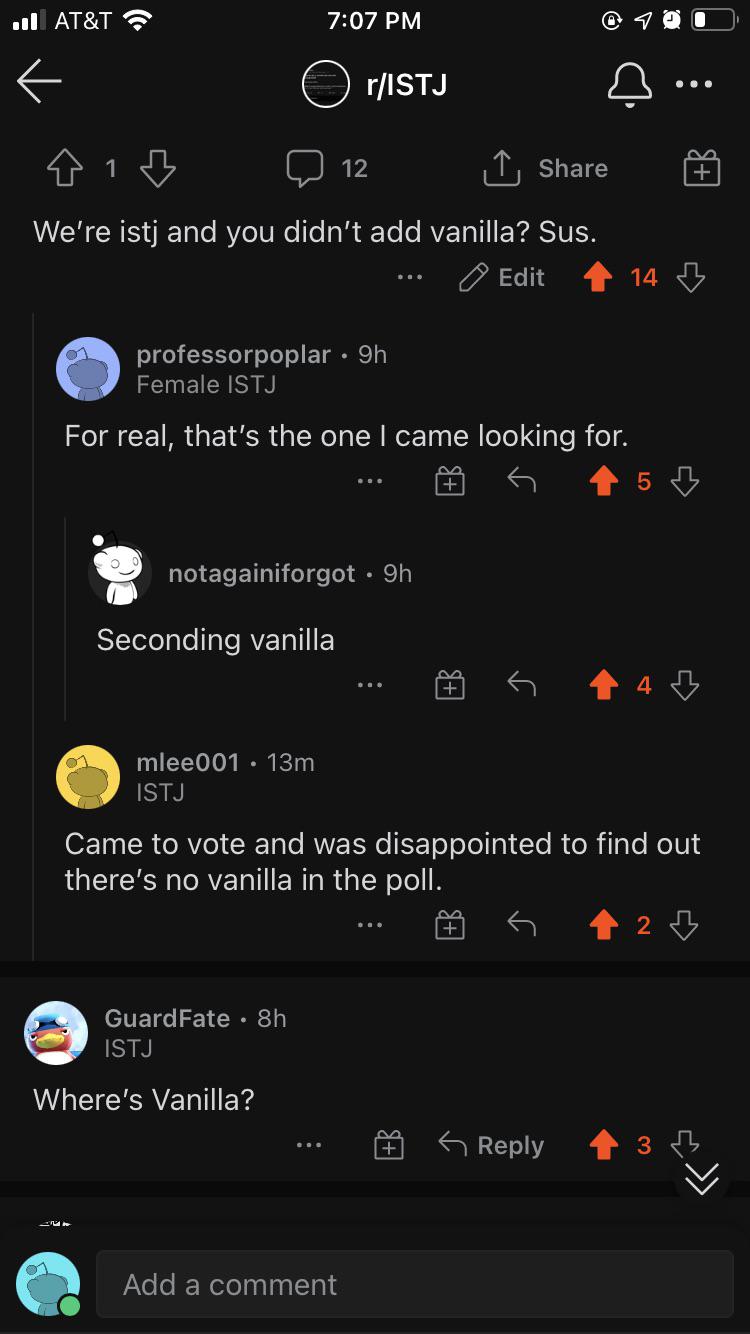Open the overflow menu on mlee001's comment
The width and height of the screenshot is (750, 1334).
point(371,924)
